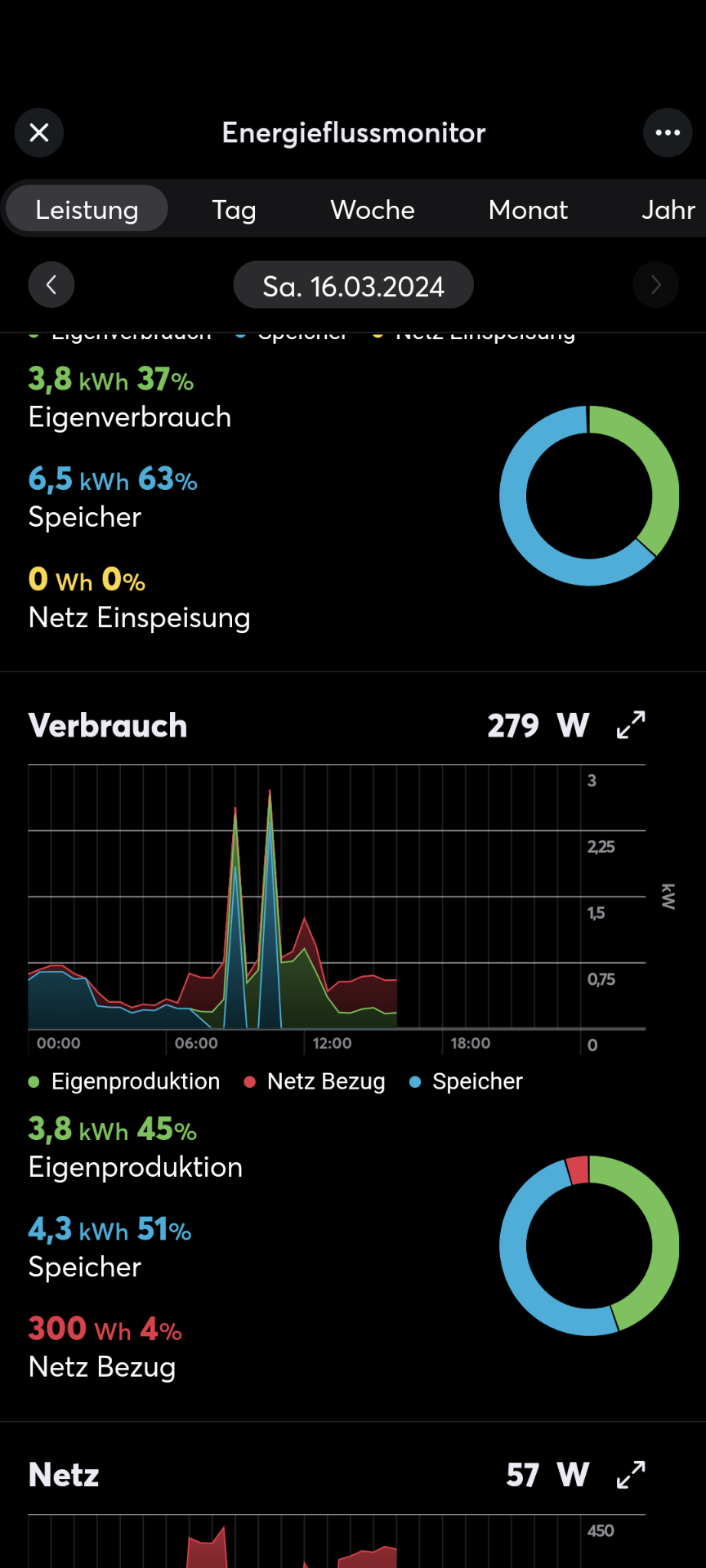Expand the Netz chart to fullscreen
The image size is (706, 1568).
pyautogui.click(x=631, y=1475)
